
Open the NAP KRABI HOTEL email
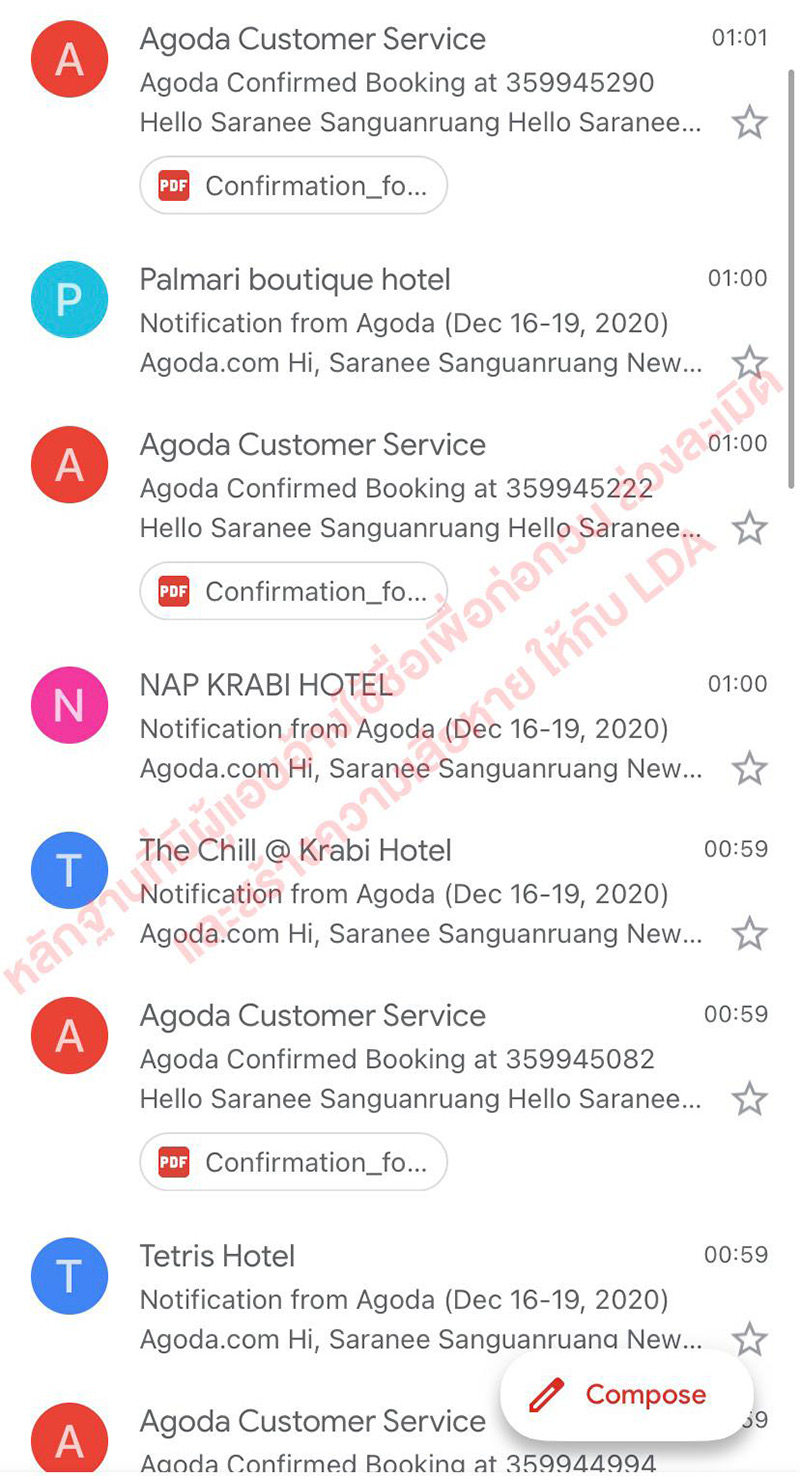click(x=420, y=727)
